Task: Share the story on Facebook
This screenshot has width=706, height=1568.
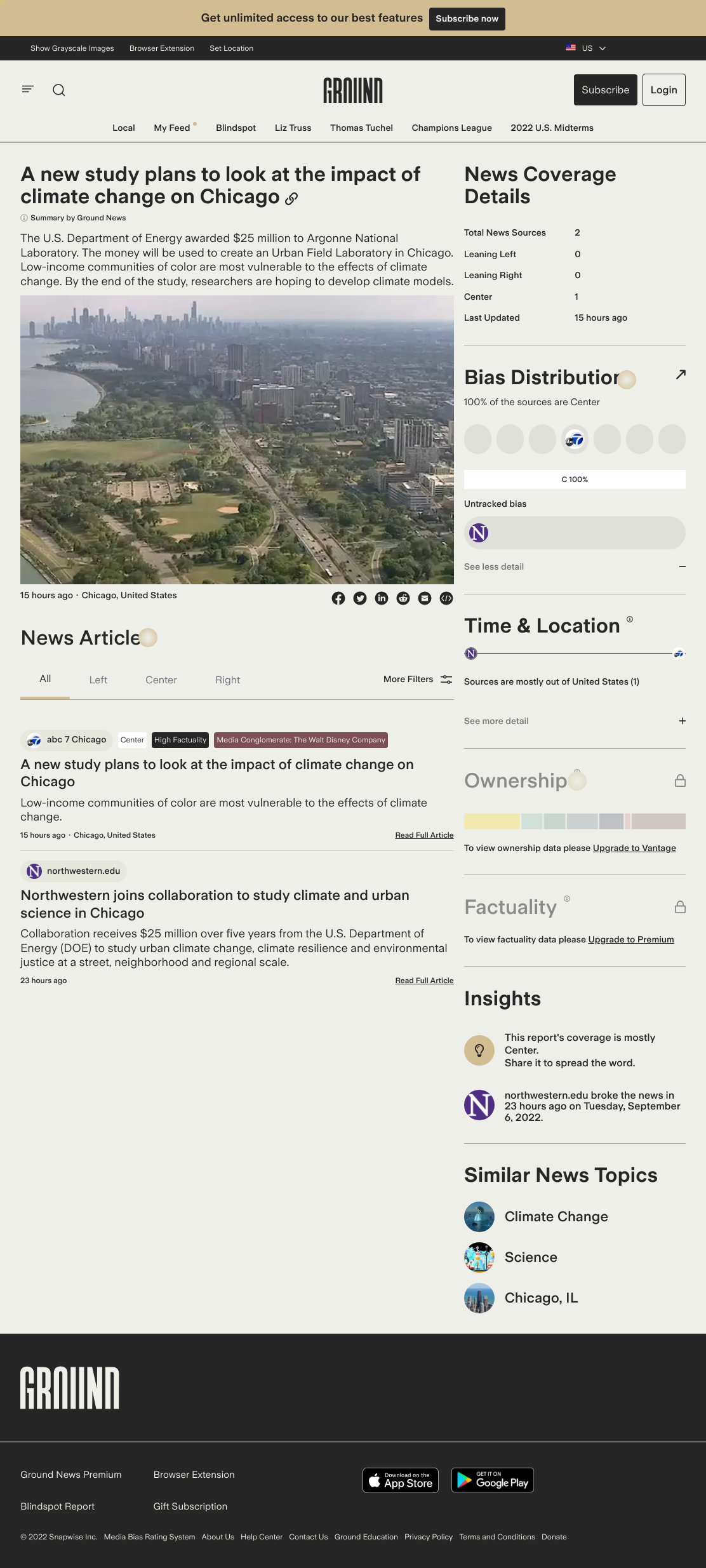Action: coord(338,598)
